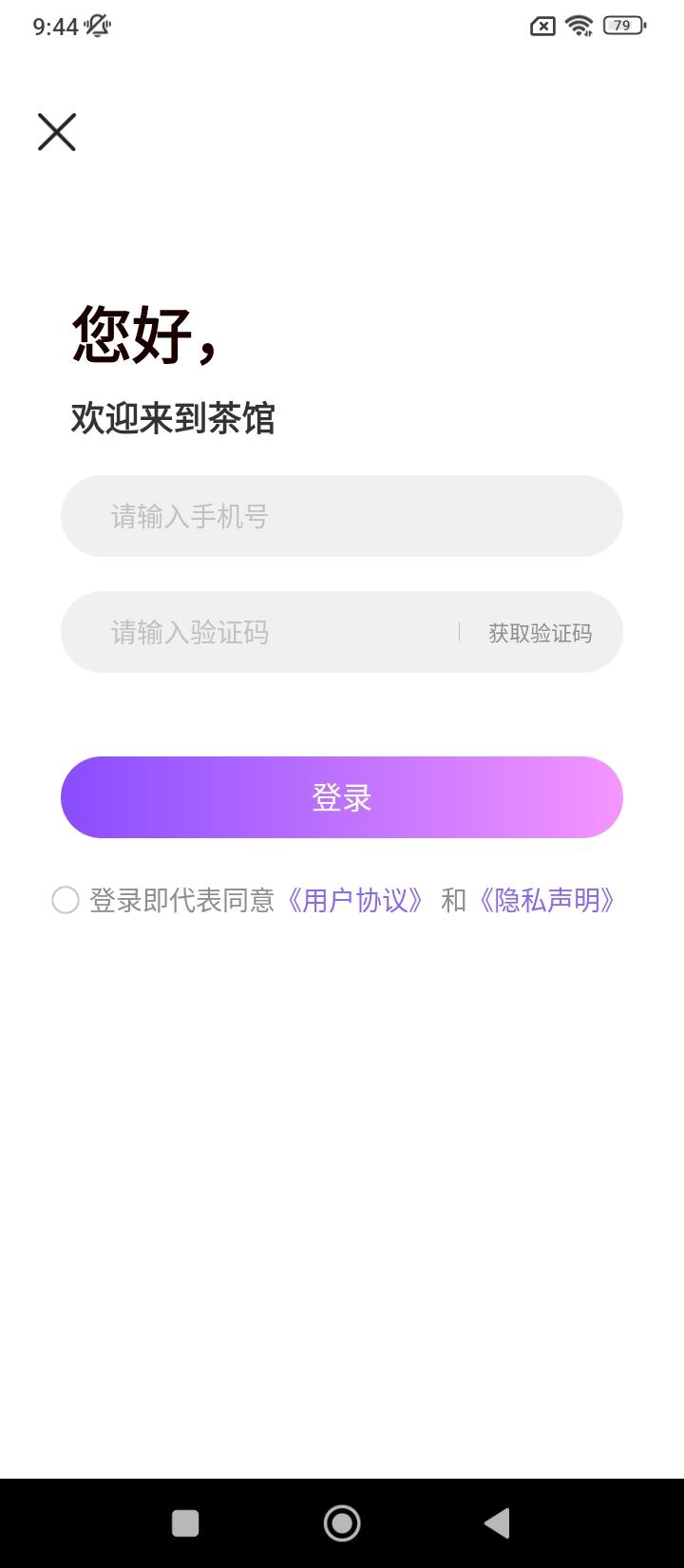Check the agreement consent circle
The width and height of the screenshot is (684, 1568).
(66, 900)
